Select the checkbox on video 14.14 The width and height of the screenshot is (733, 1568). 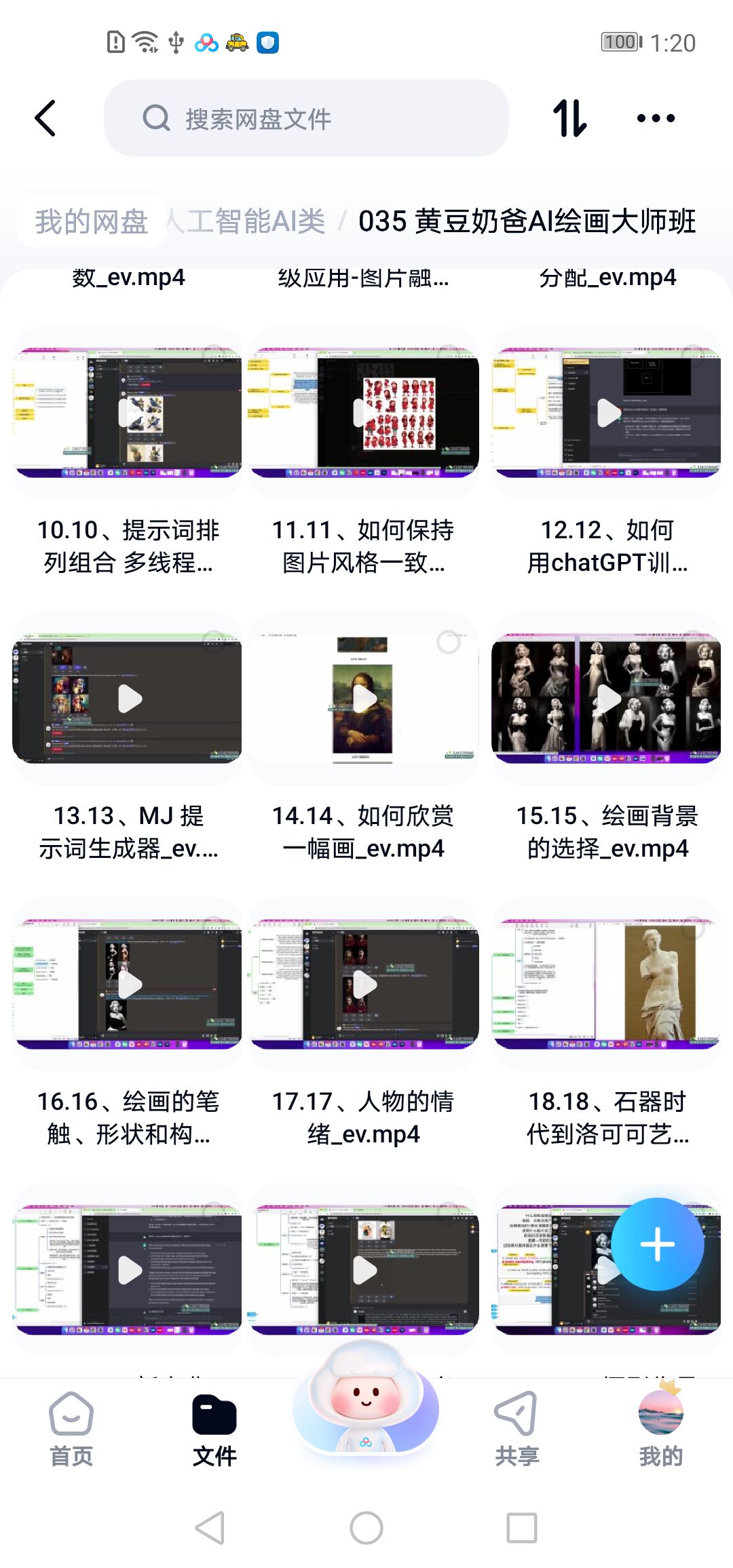(449, 641)
